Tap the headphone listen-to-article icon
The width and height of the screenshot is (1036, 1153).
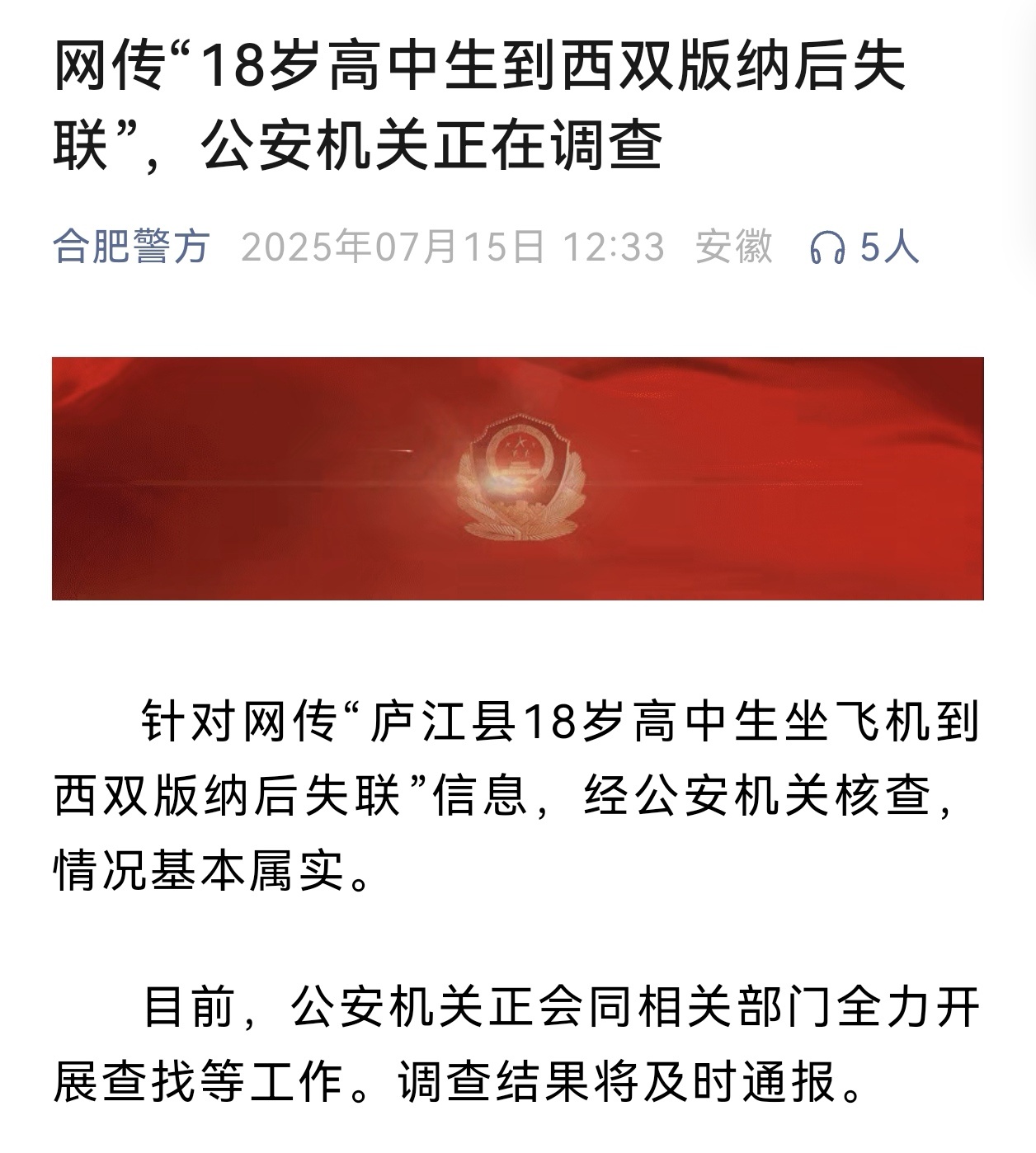click(x=826, y=247)
